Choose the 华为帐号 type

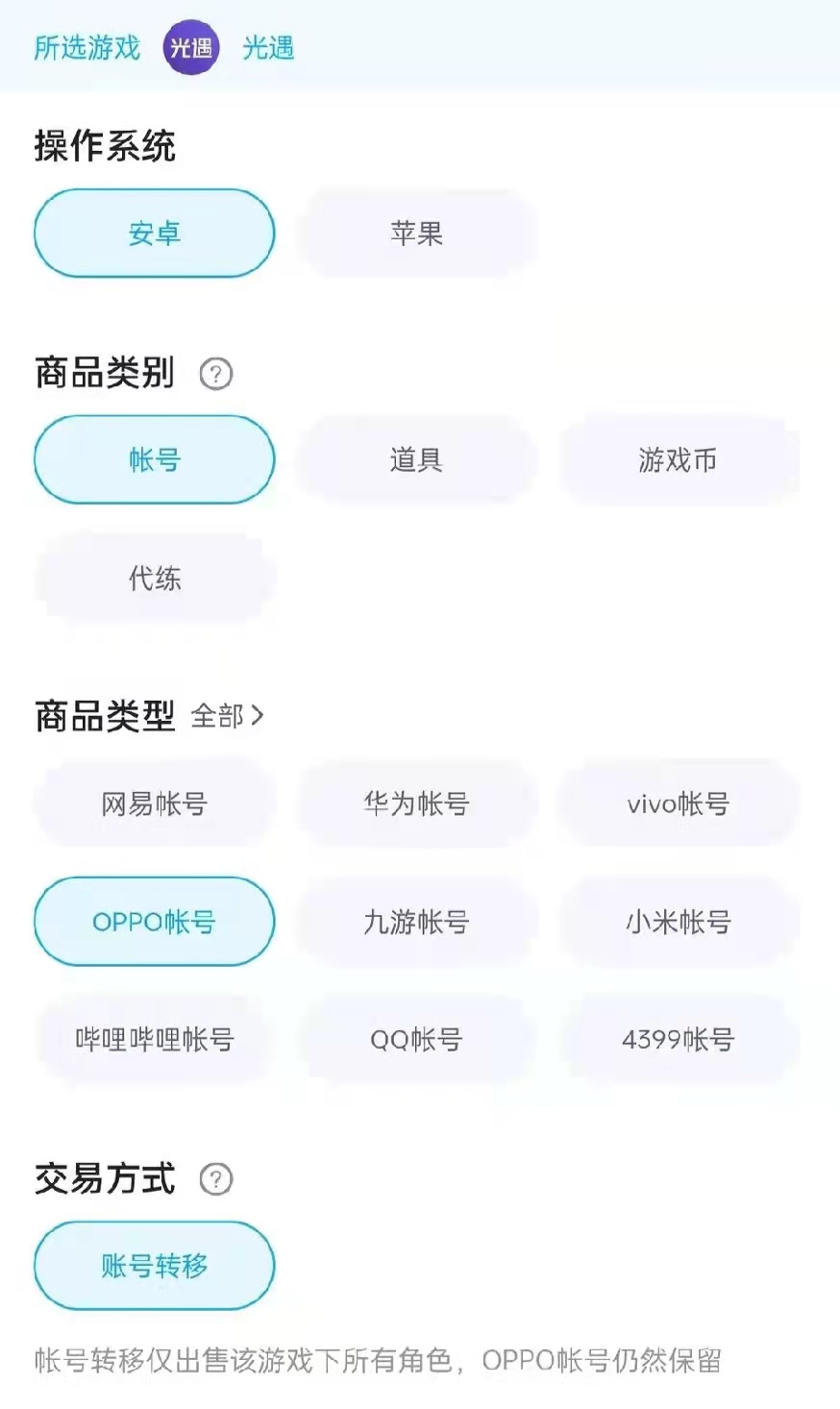click(416, 803)
